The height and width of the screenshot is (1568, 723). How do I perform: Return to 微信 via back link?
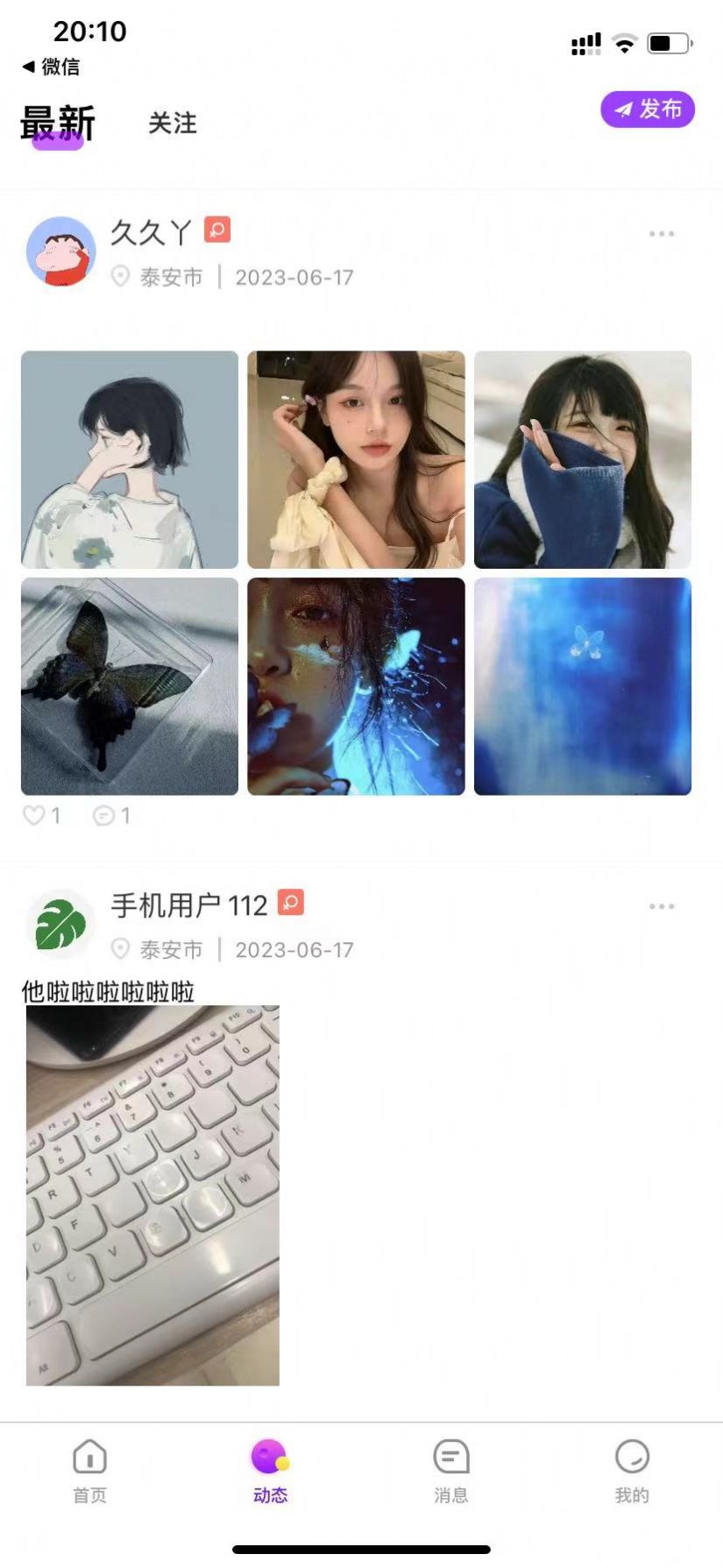coord(51,67)
